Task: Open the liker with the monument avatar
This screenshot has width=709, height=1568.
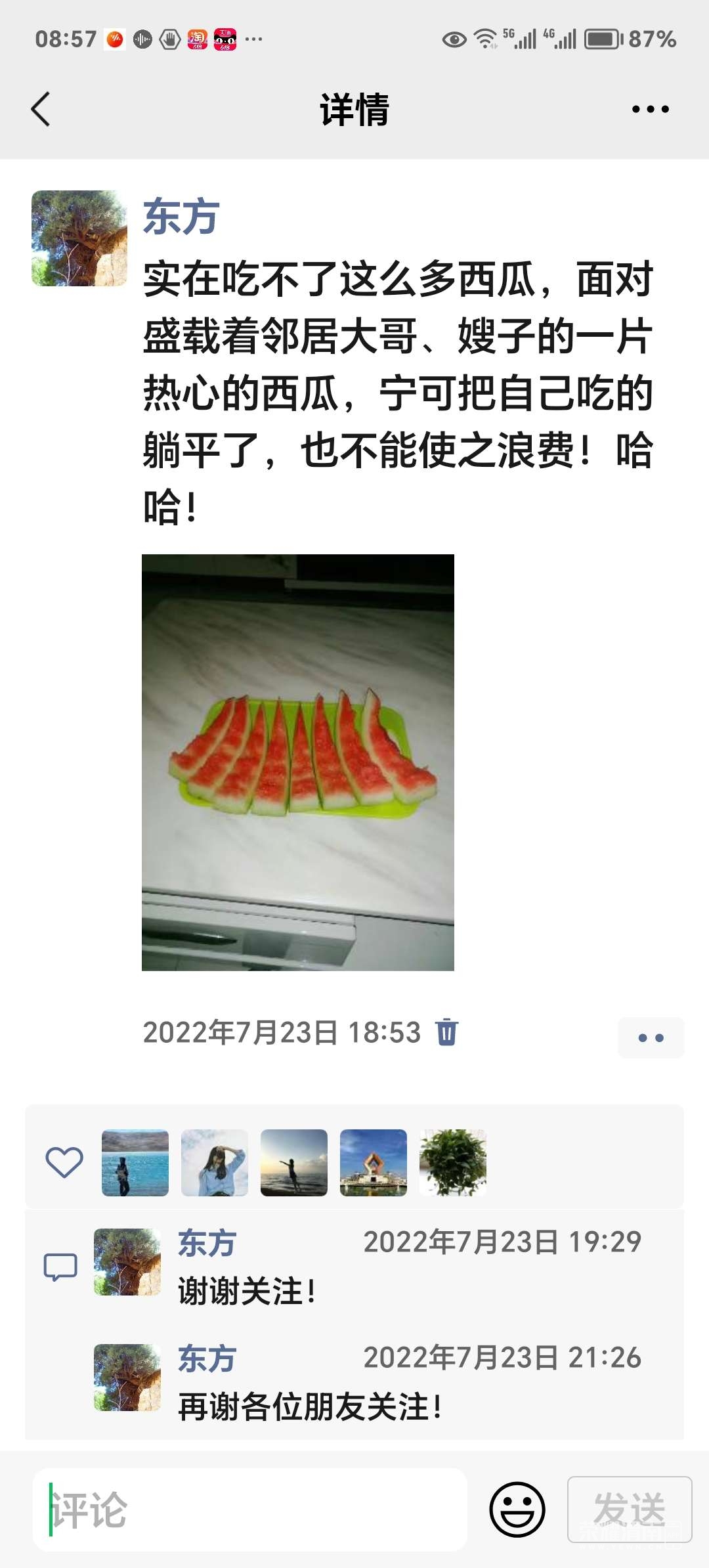Action: coord(374,1163)
